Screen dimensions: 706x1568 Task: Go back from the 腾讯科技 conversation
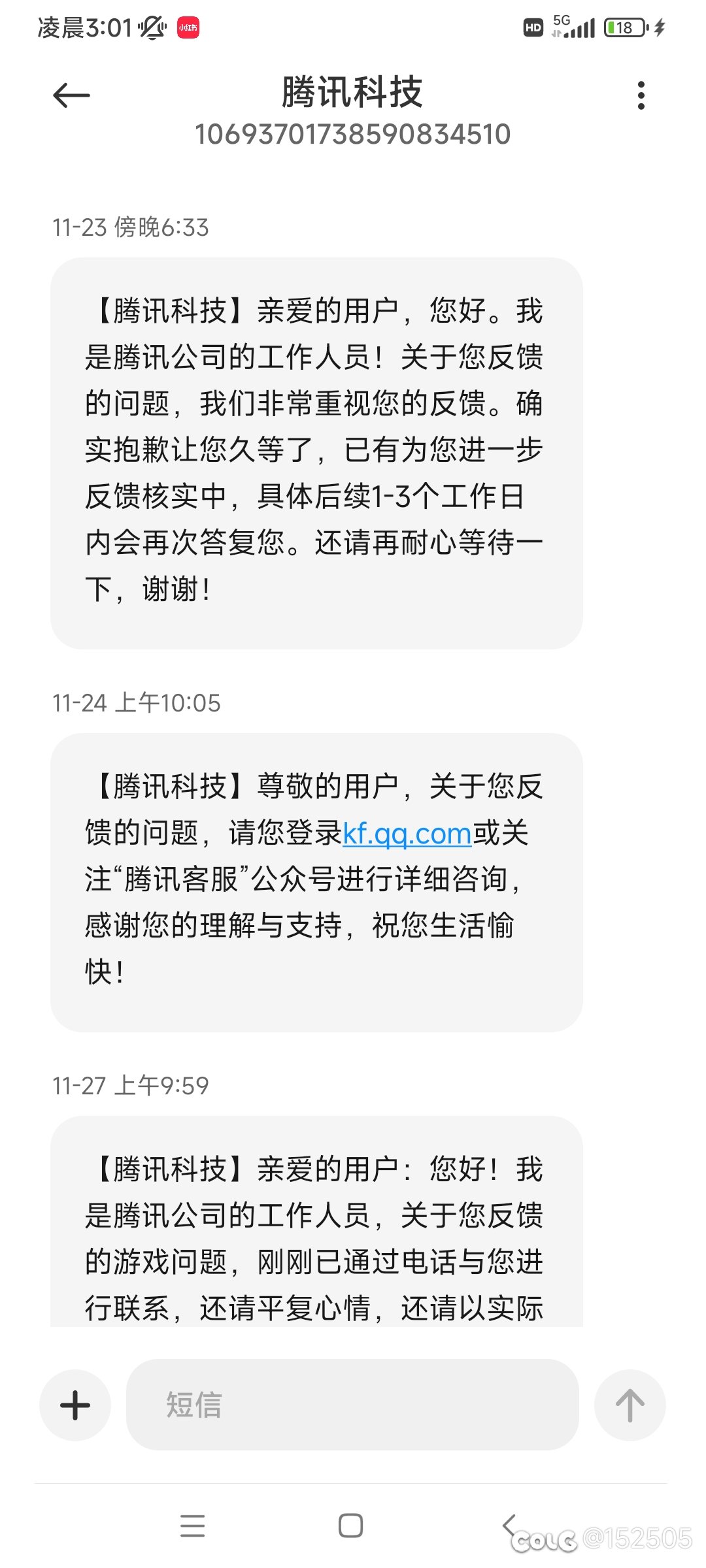pos(71,95)
